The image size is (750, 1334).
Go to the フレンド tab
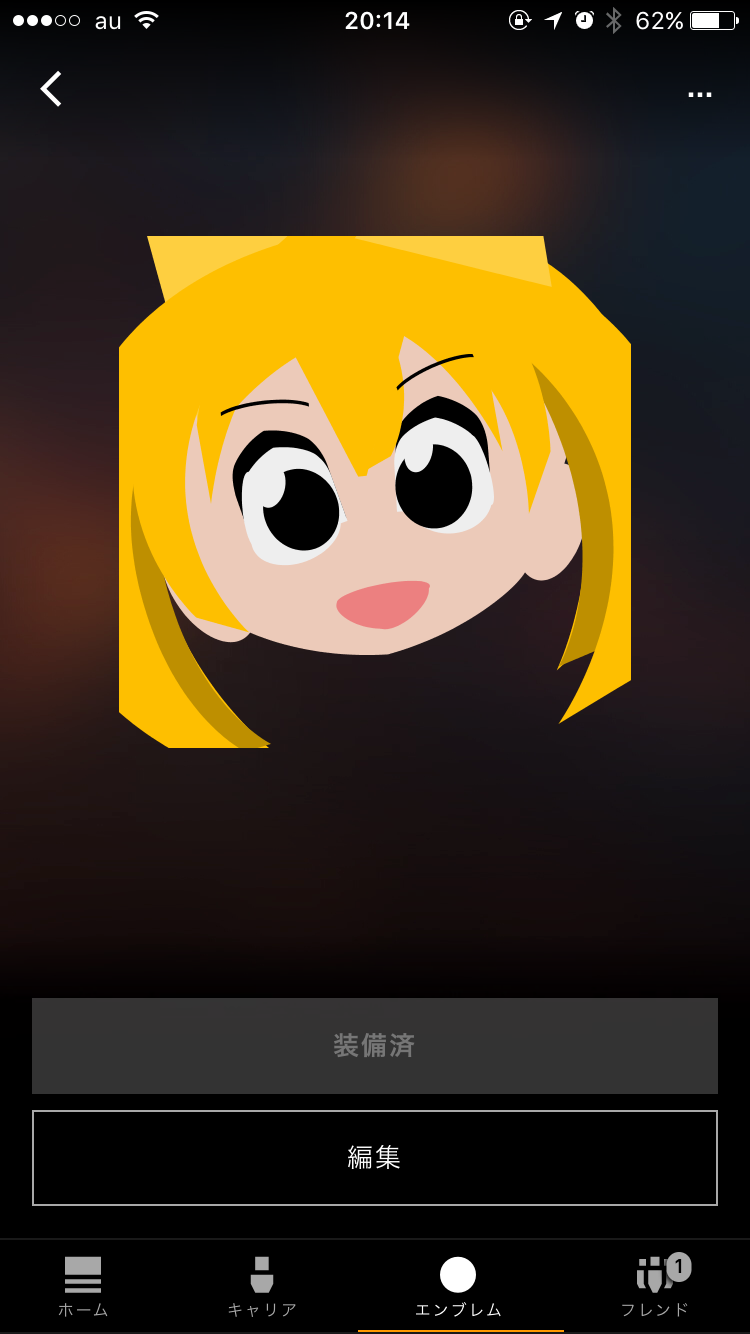[x=655, y=1286]
